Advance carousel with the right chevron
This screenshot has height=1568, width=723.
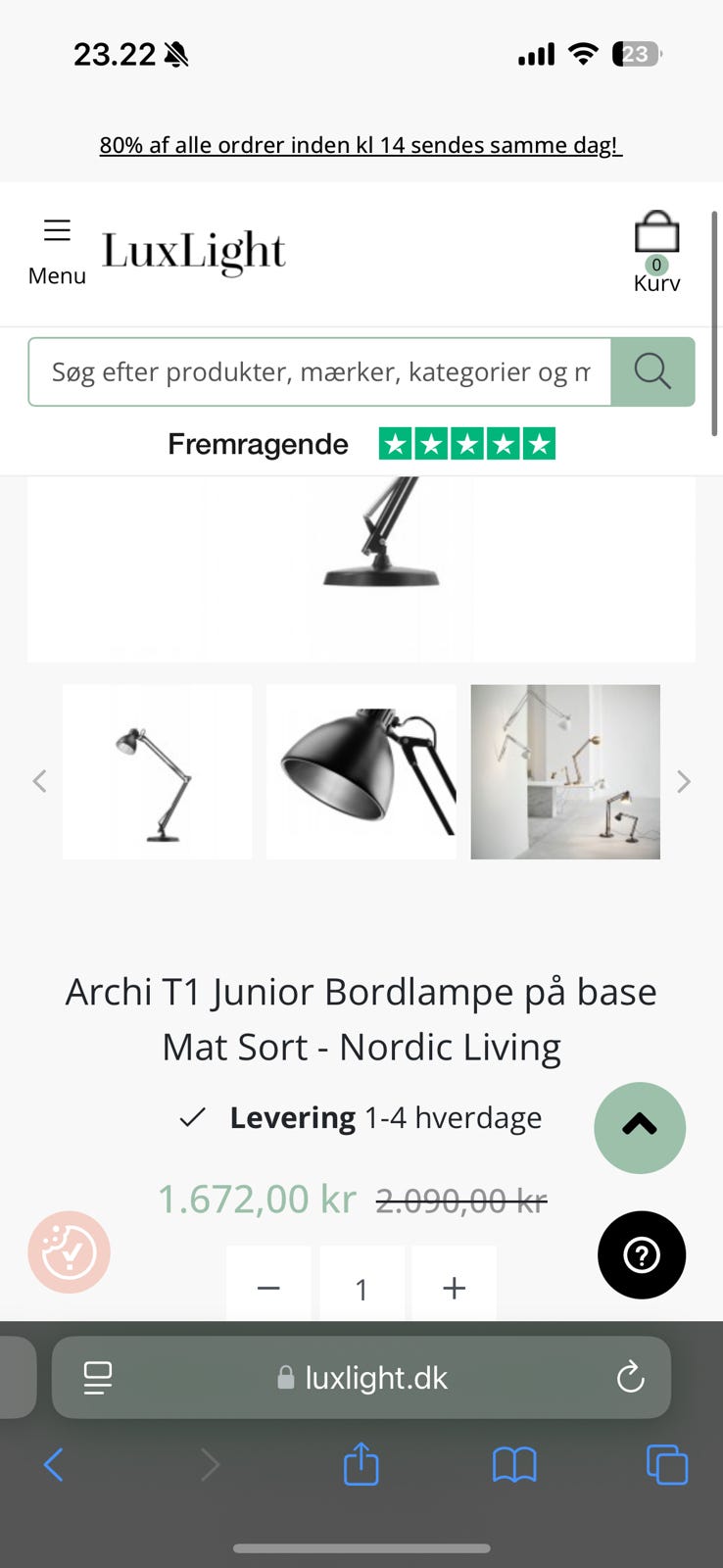(x=683, y=781)
